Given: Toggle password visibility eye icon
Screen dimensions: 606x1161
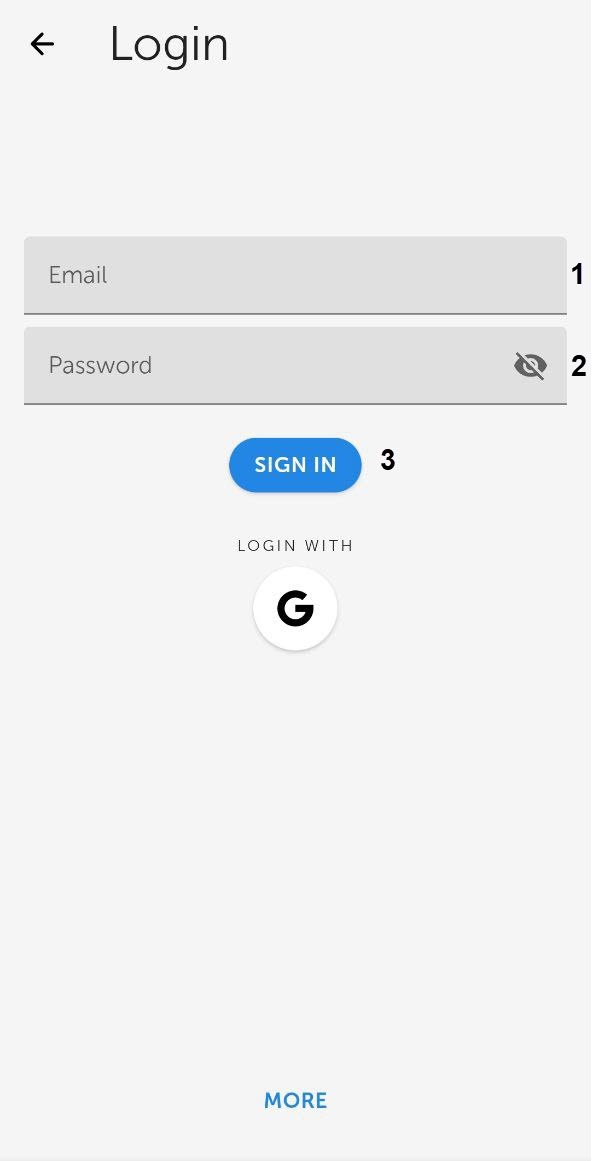Looking at the screenshot, I should 530,366.
